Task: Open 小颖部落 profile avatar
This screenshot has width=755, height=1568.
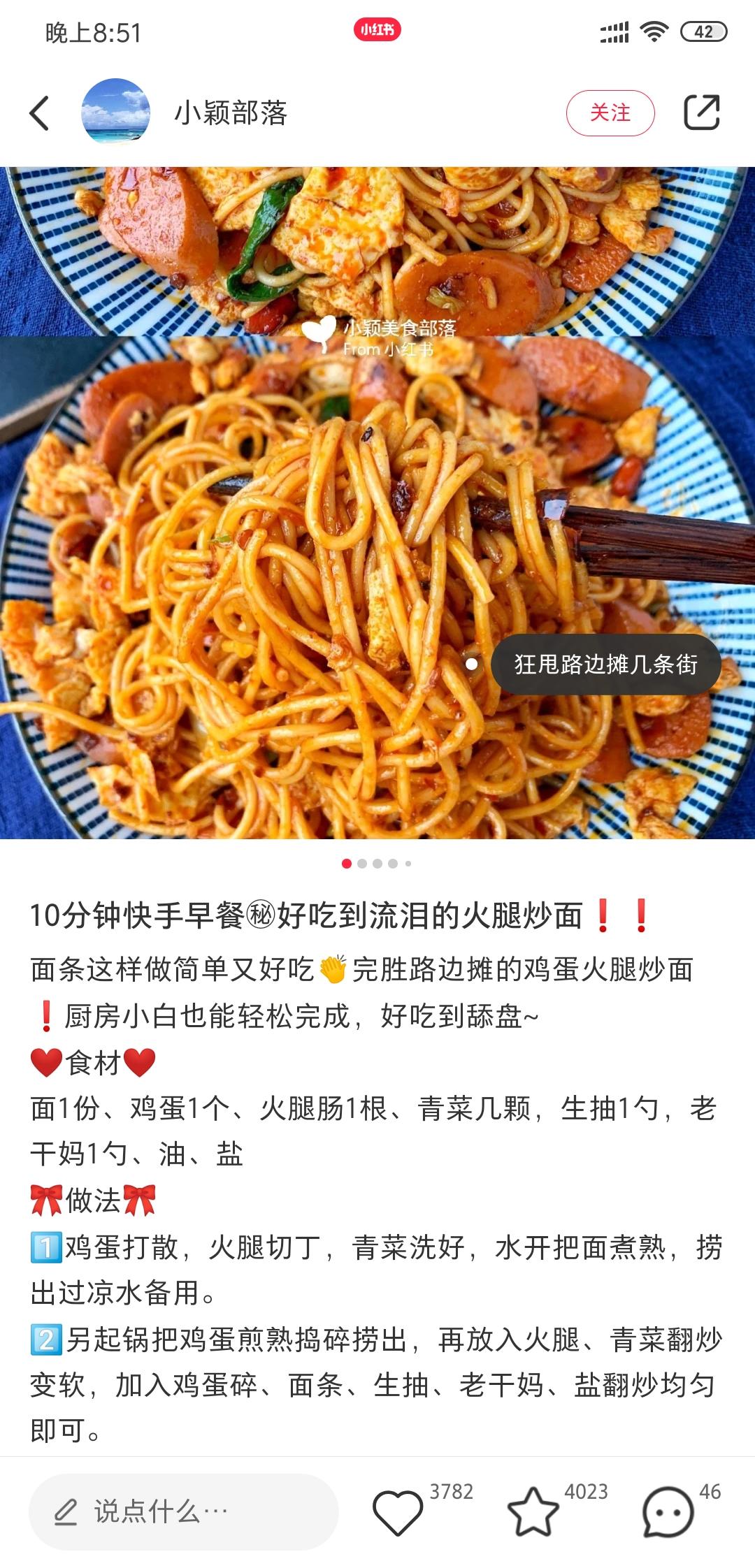Action: pyautogui.click(x=115, y=112)
